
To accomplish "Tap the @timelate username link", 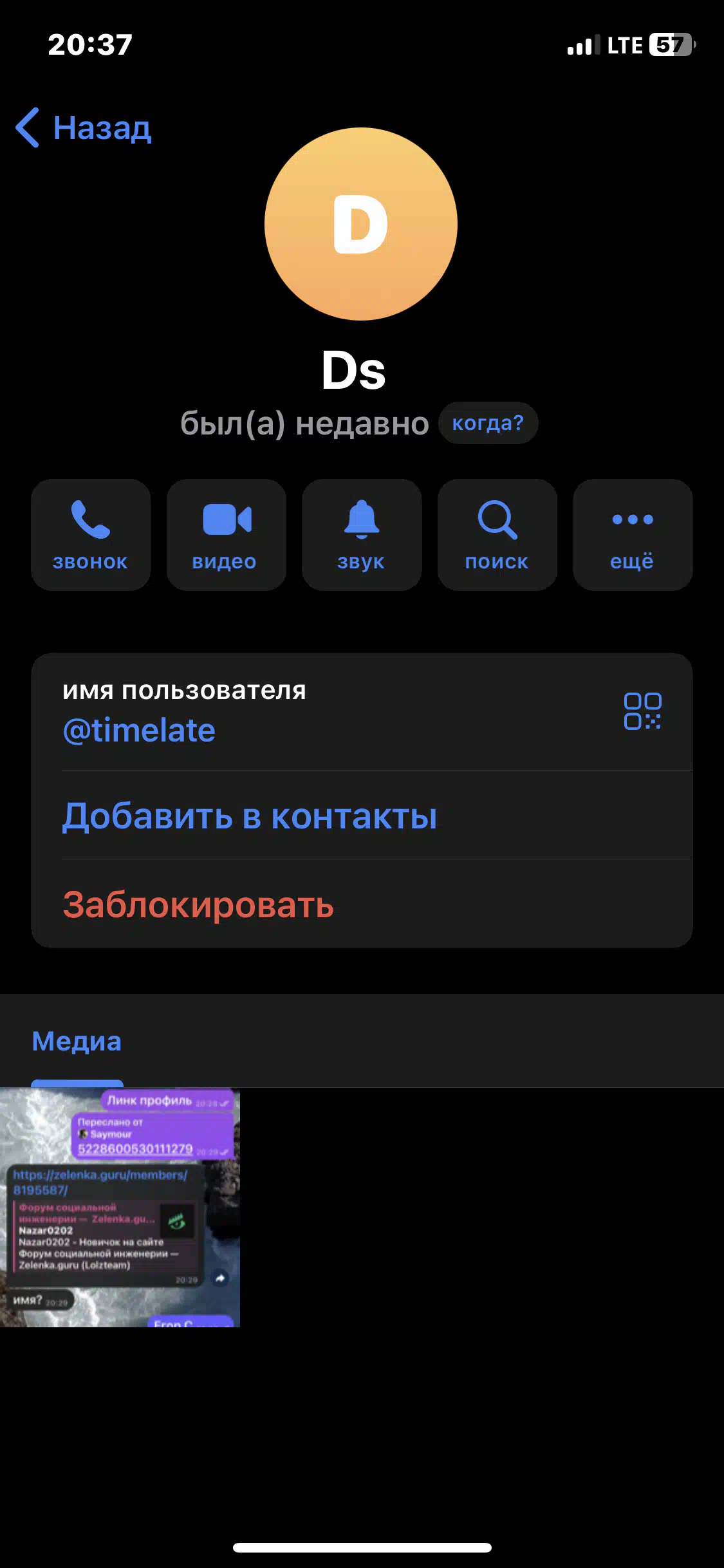I will tap(139, 731).
